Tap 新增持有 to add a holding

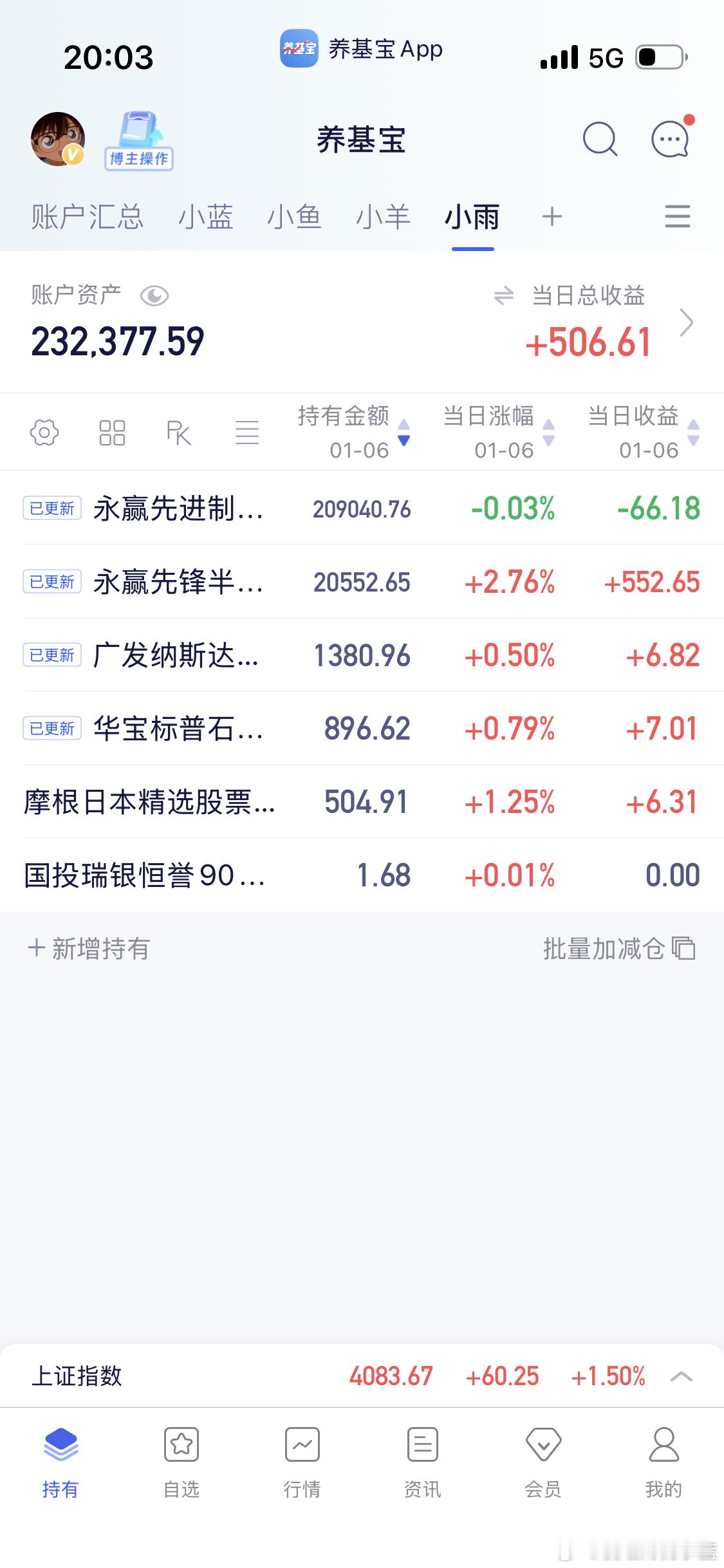coord(89,949)
